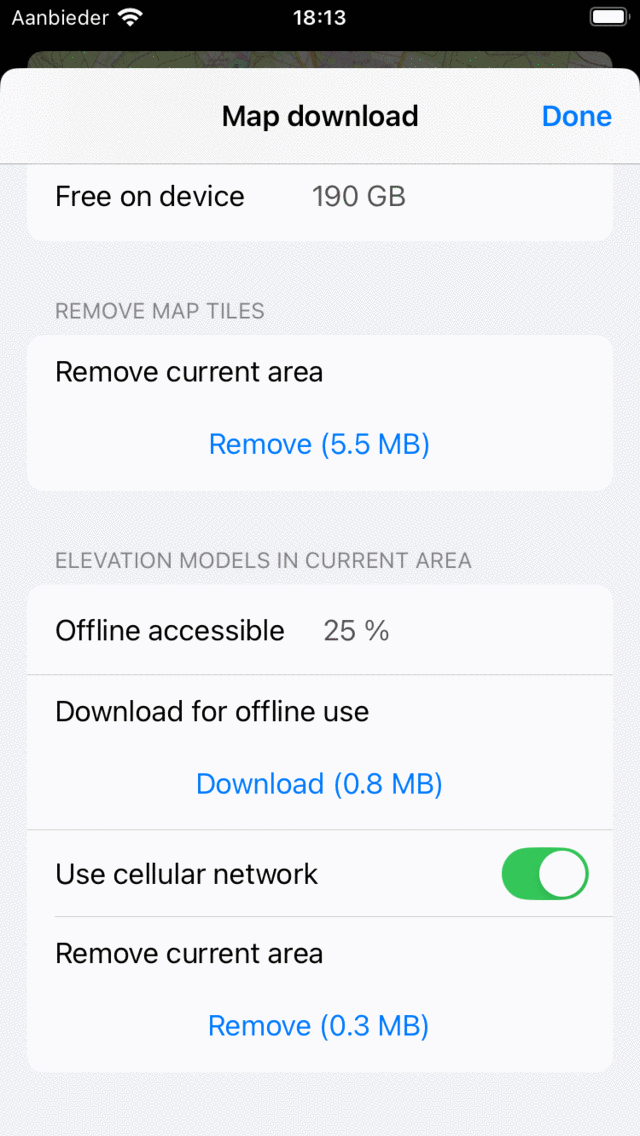This screenshot has width=640, height=1136.
Task: Disable the Use cellular network switch
Action: pyautogui.click(x=544, y=874)
